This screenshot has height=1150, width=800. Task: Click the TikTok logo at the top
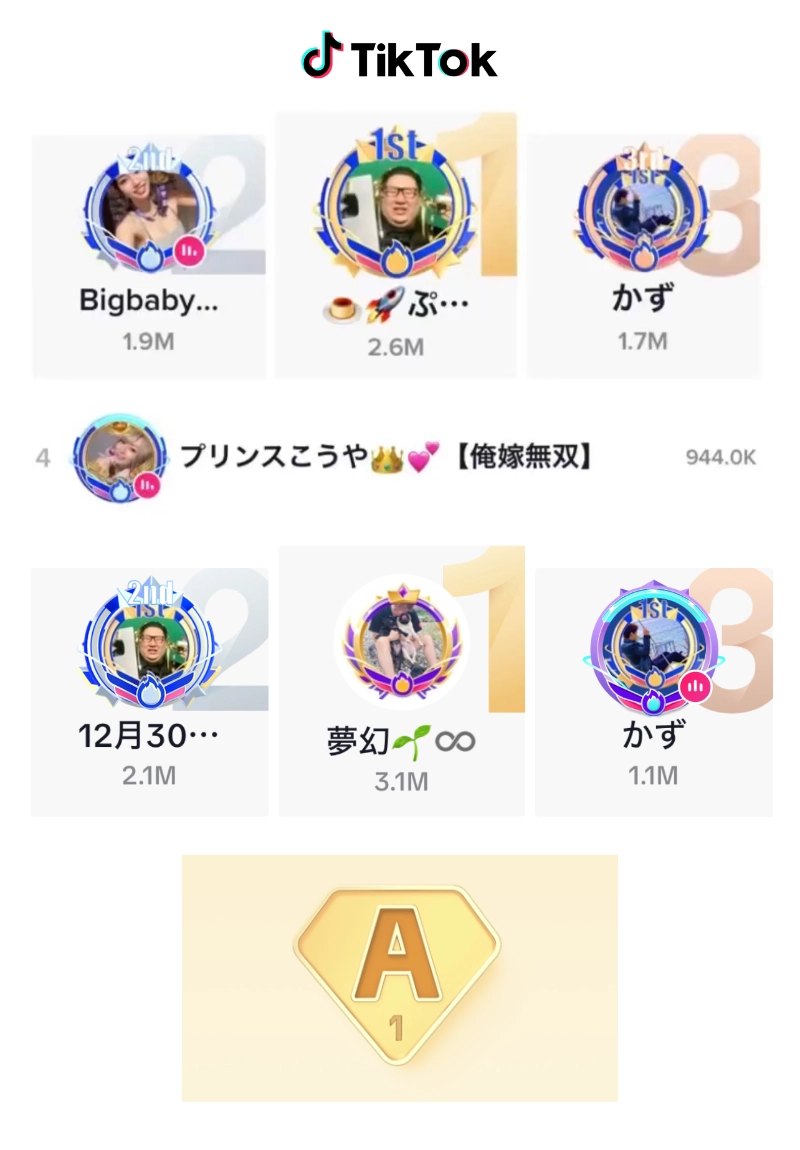pyautogui.click(x=400, y=58)
